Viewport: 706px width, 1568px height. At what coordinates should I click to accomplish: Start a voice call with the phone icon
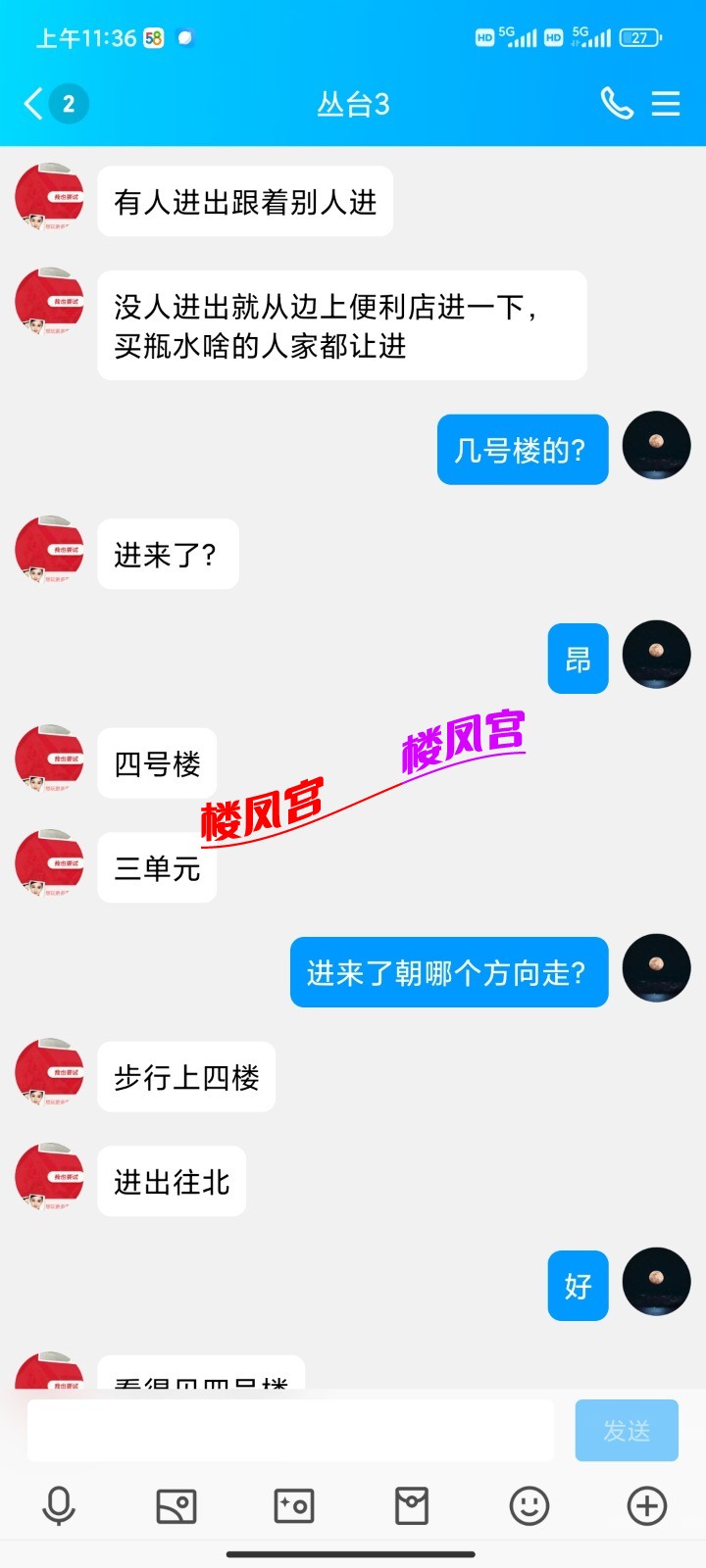(x=618, y=103)
